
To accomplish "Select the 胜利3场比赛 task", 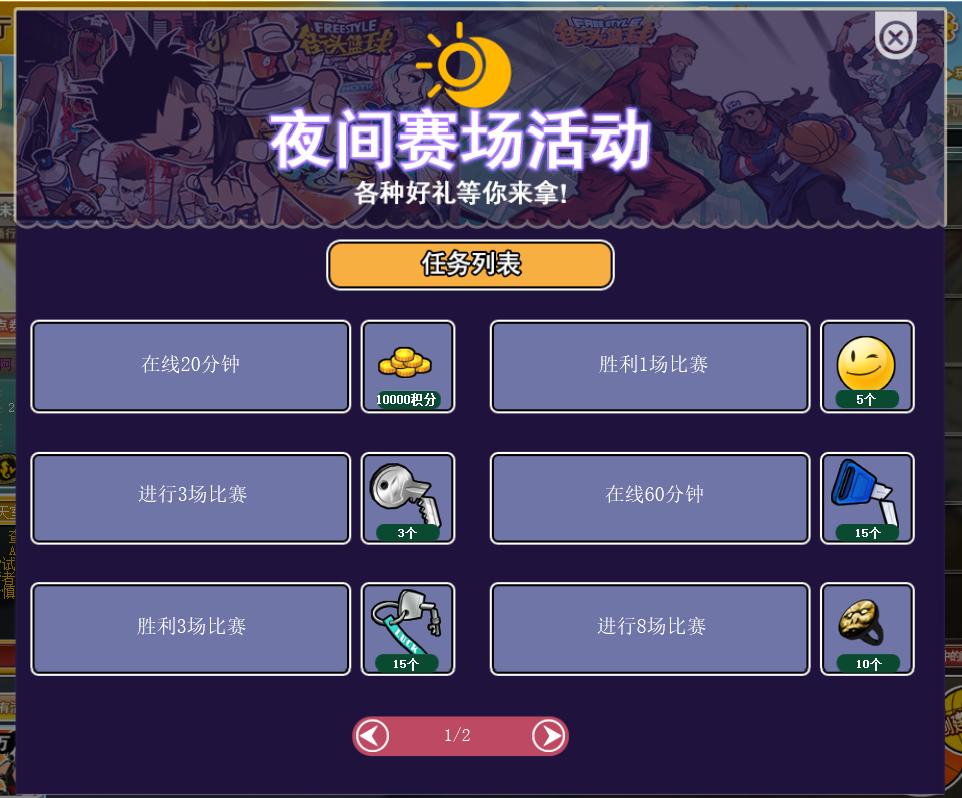I will (x=190, y=628).
